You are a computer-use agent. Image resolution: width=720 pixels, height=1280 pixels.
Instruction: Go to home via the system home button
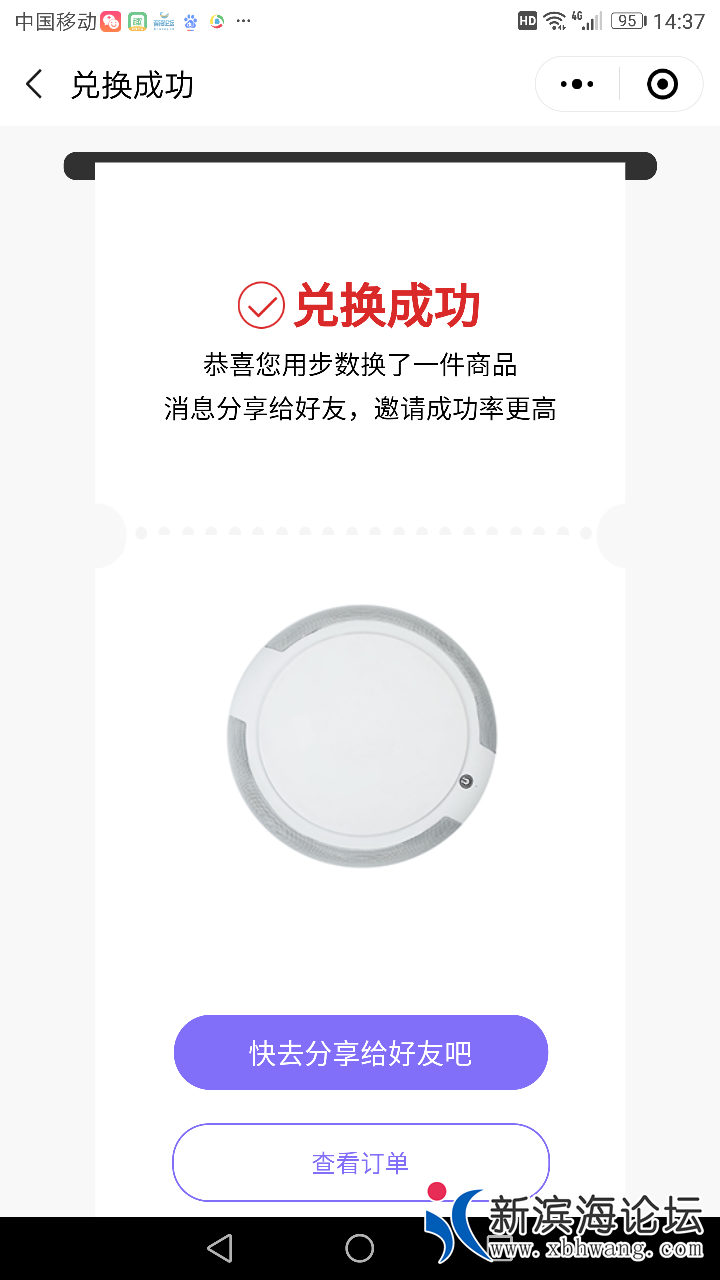tap(360, 1247)
